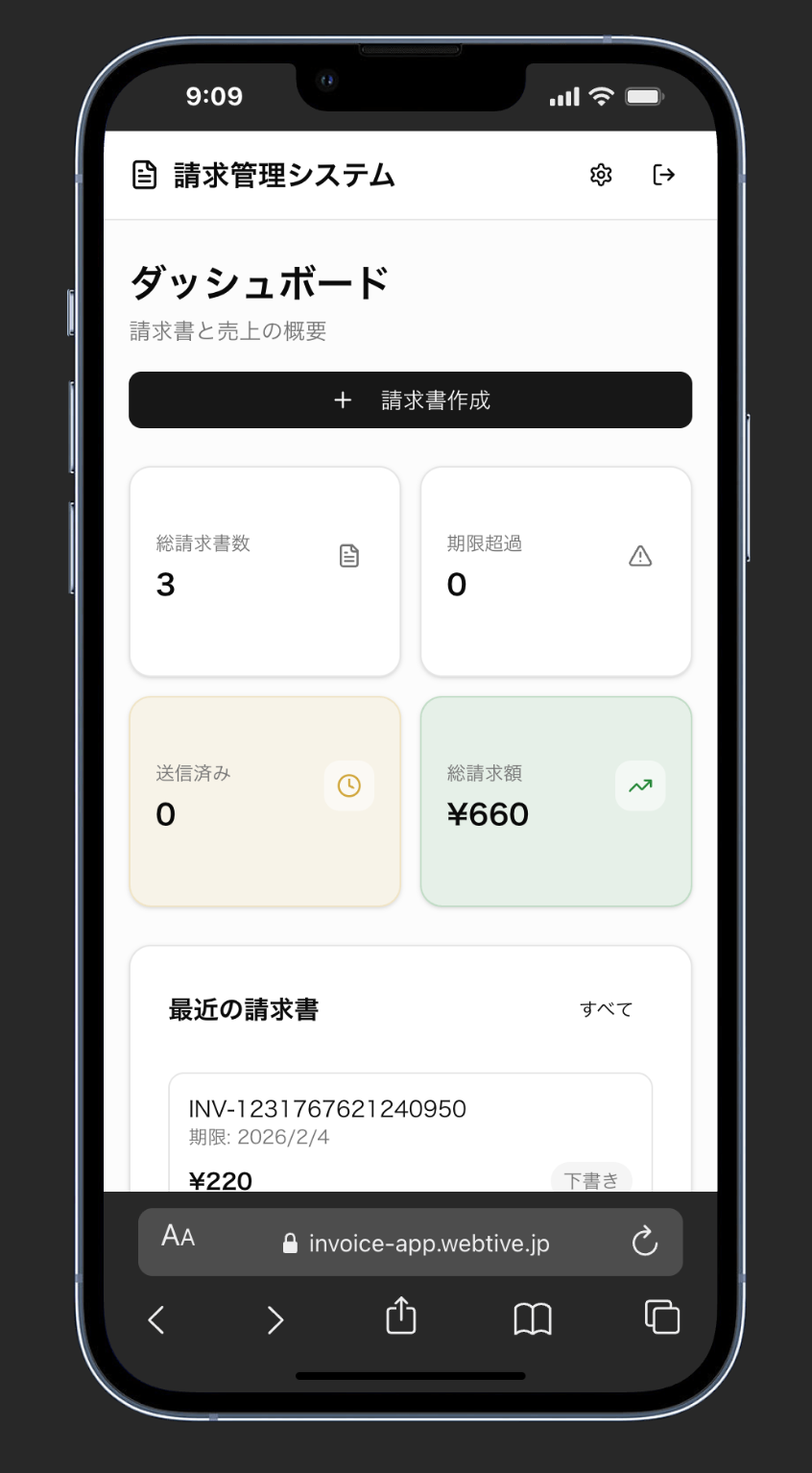Open the 総請求書数 card
812x1473 pixels.
pos(265,571)
